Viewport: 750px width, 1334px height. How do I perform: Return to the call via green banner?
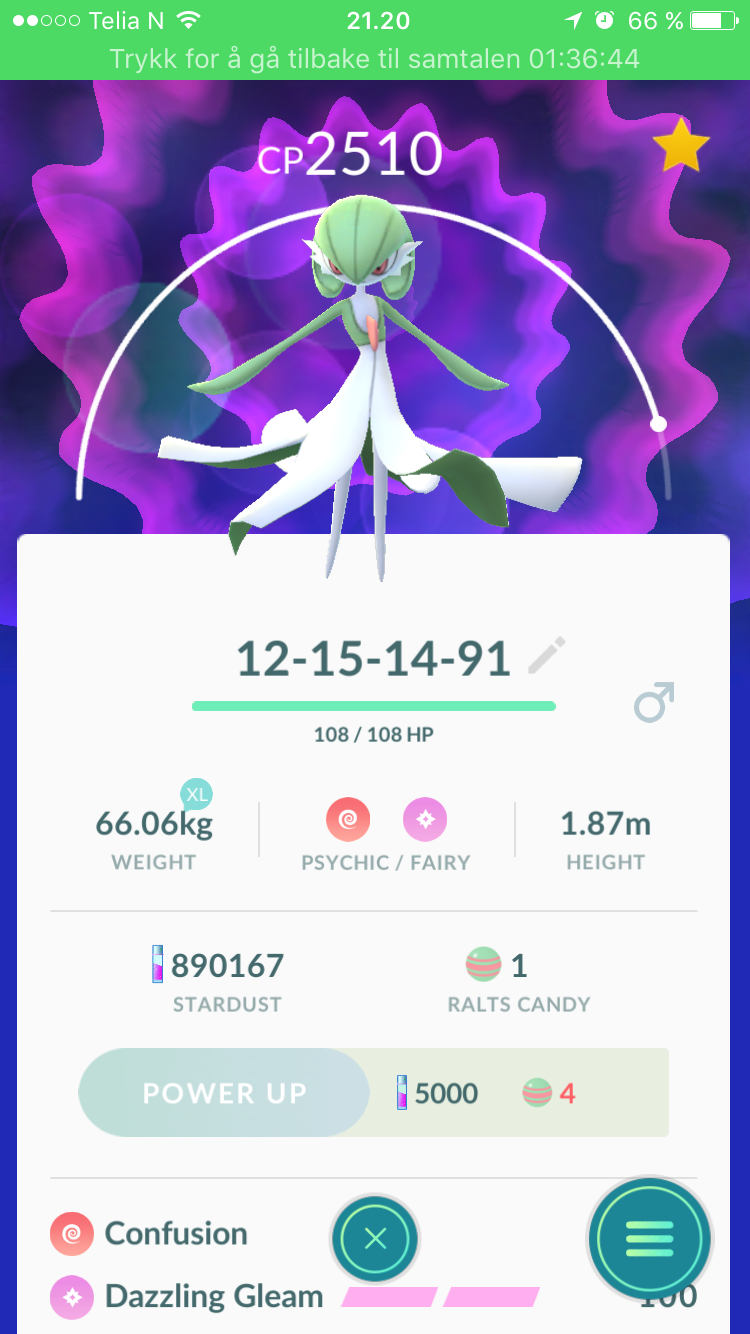click(x=375, y=59)
